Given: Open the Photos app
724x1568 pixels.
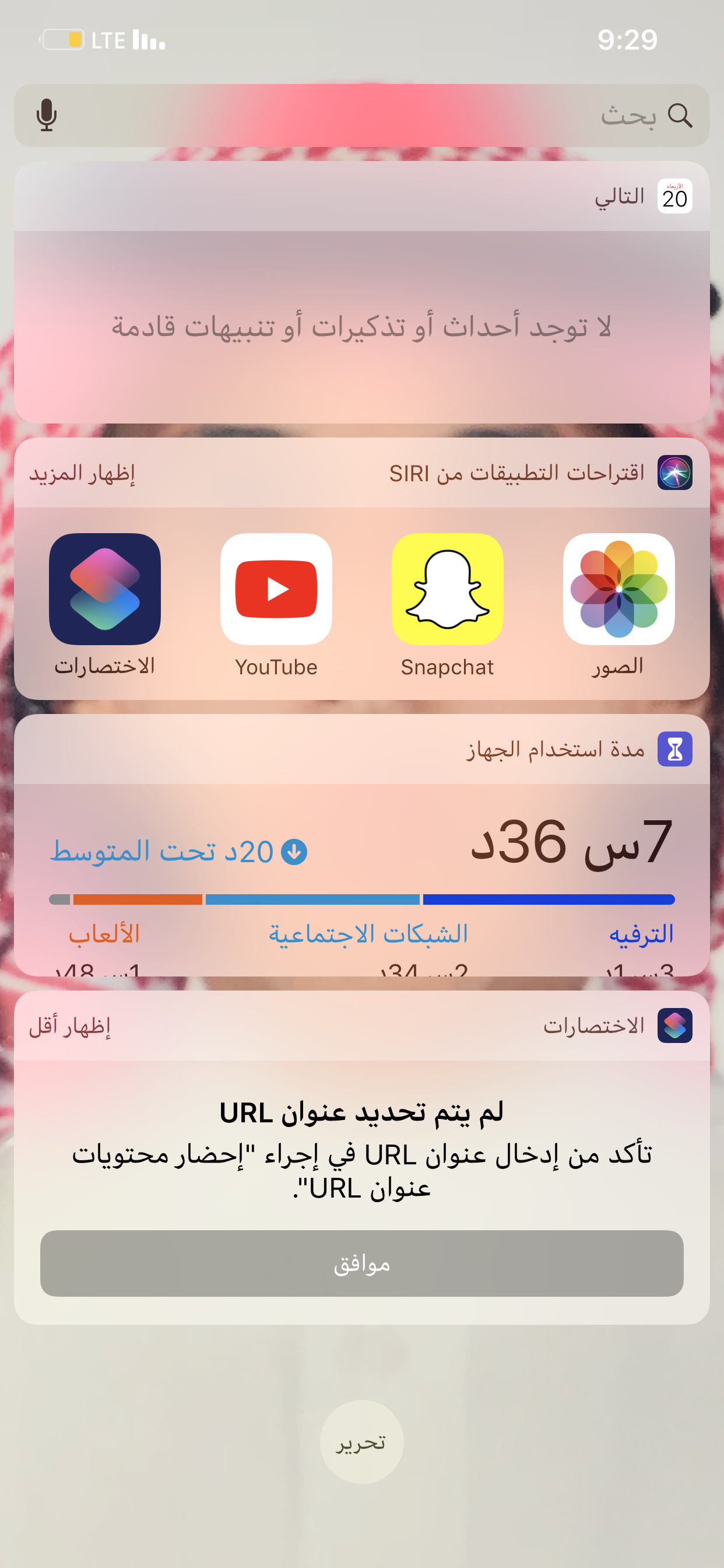Looking at the screenshot, I should (618, 589).
